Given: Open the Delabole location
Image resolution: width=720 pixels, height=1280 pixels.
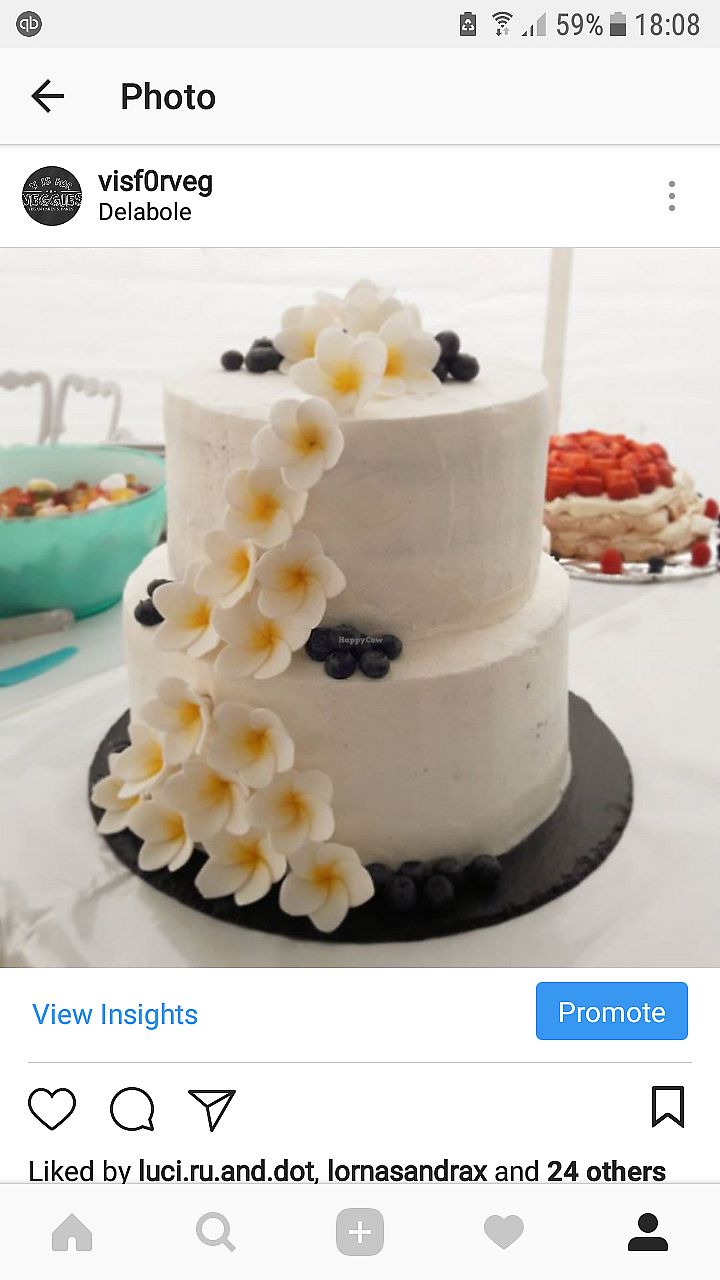Looking at the screenshot, I should 144,212.
